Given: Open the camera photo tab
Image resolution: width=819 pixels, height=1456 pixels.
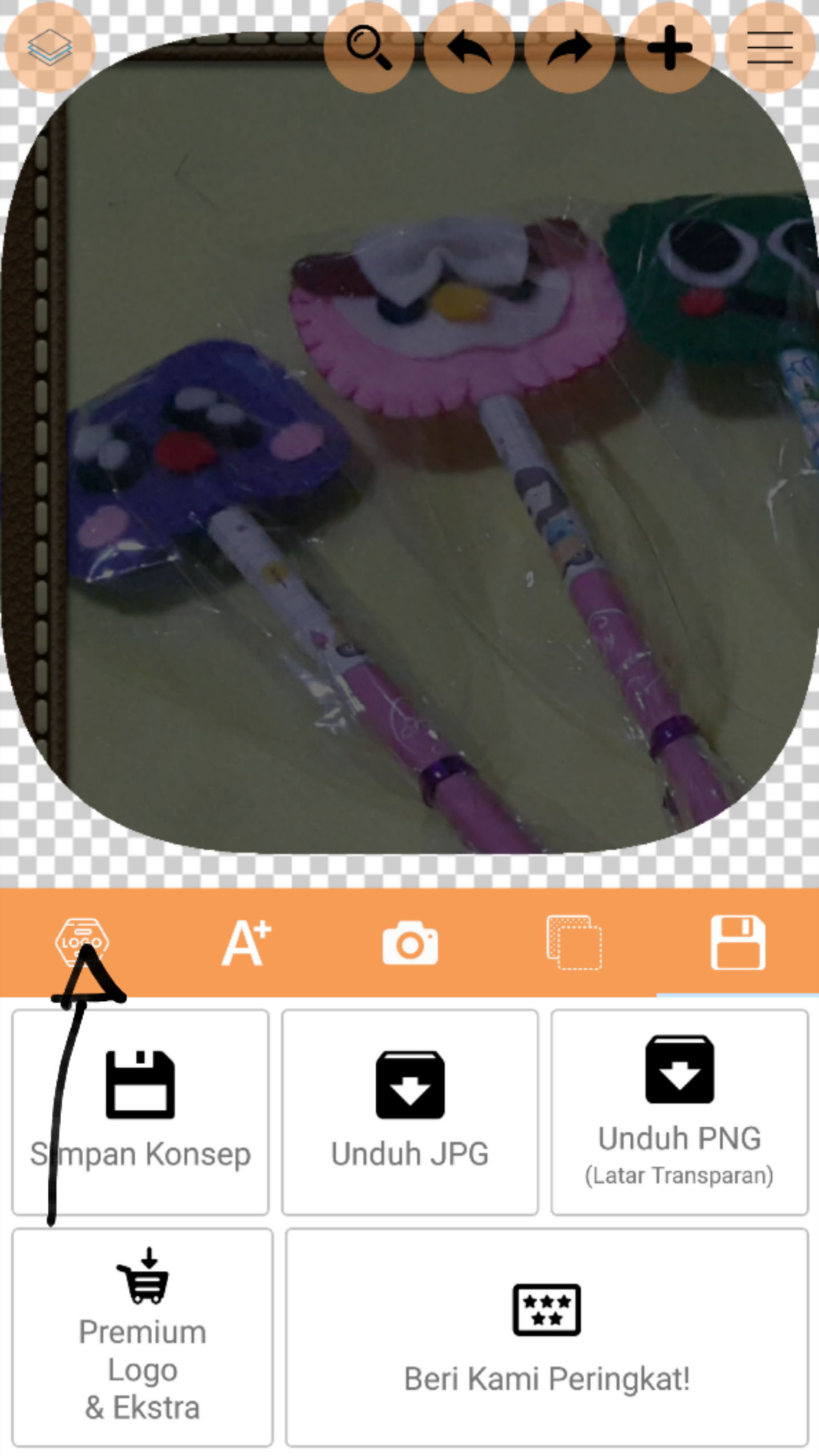Looking at the screenshot, I should click(410, 942).
